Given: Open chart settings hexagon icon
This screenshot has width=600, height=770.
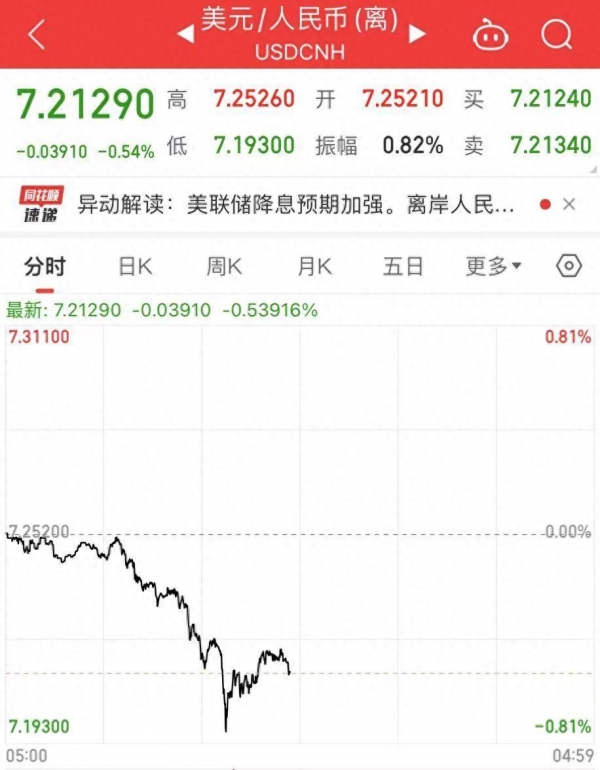Looking at the screenshot, I should coord(568,266).
